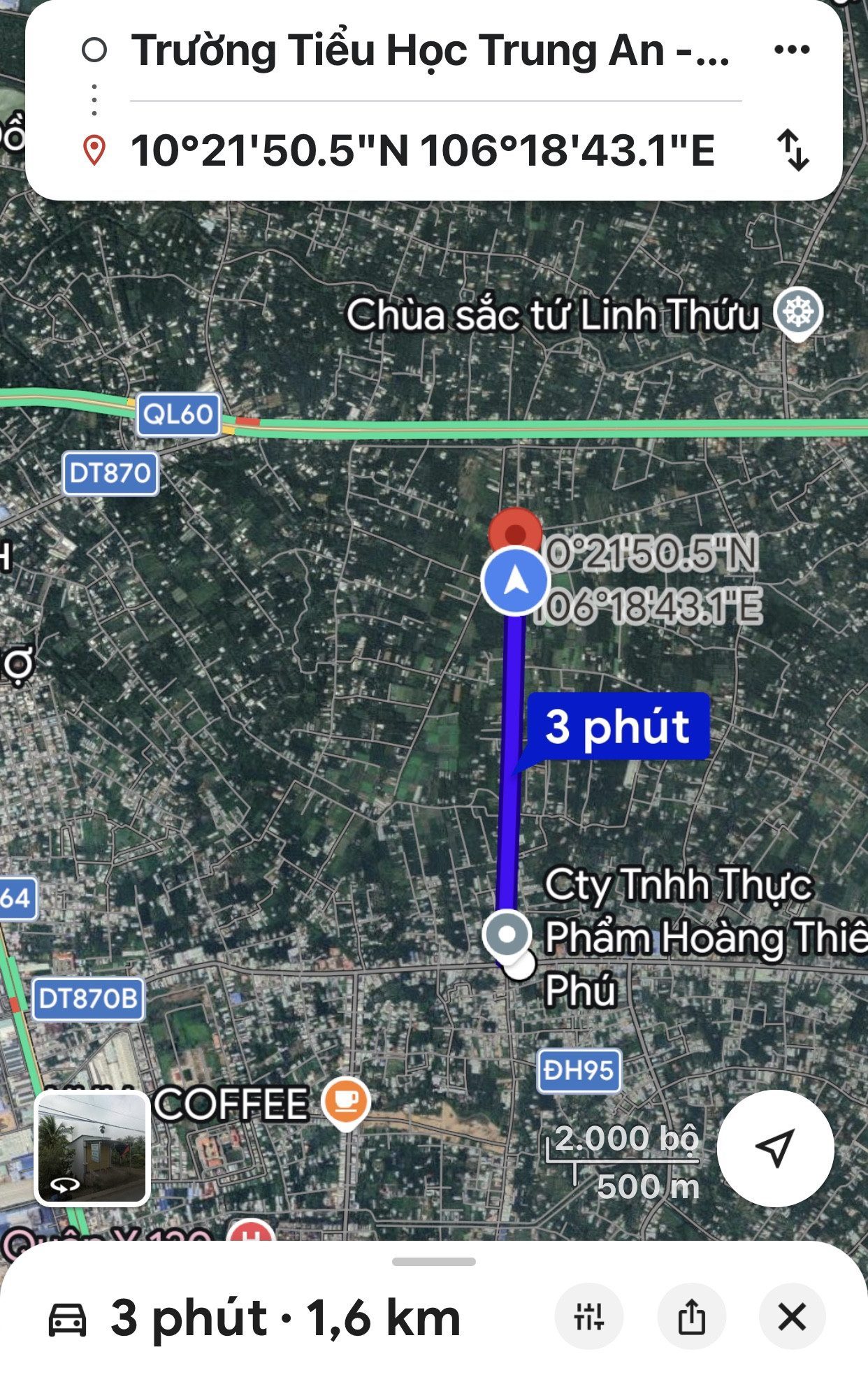
Task: Tap the 3 phút route label
Action: click(618, 726)
